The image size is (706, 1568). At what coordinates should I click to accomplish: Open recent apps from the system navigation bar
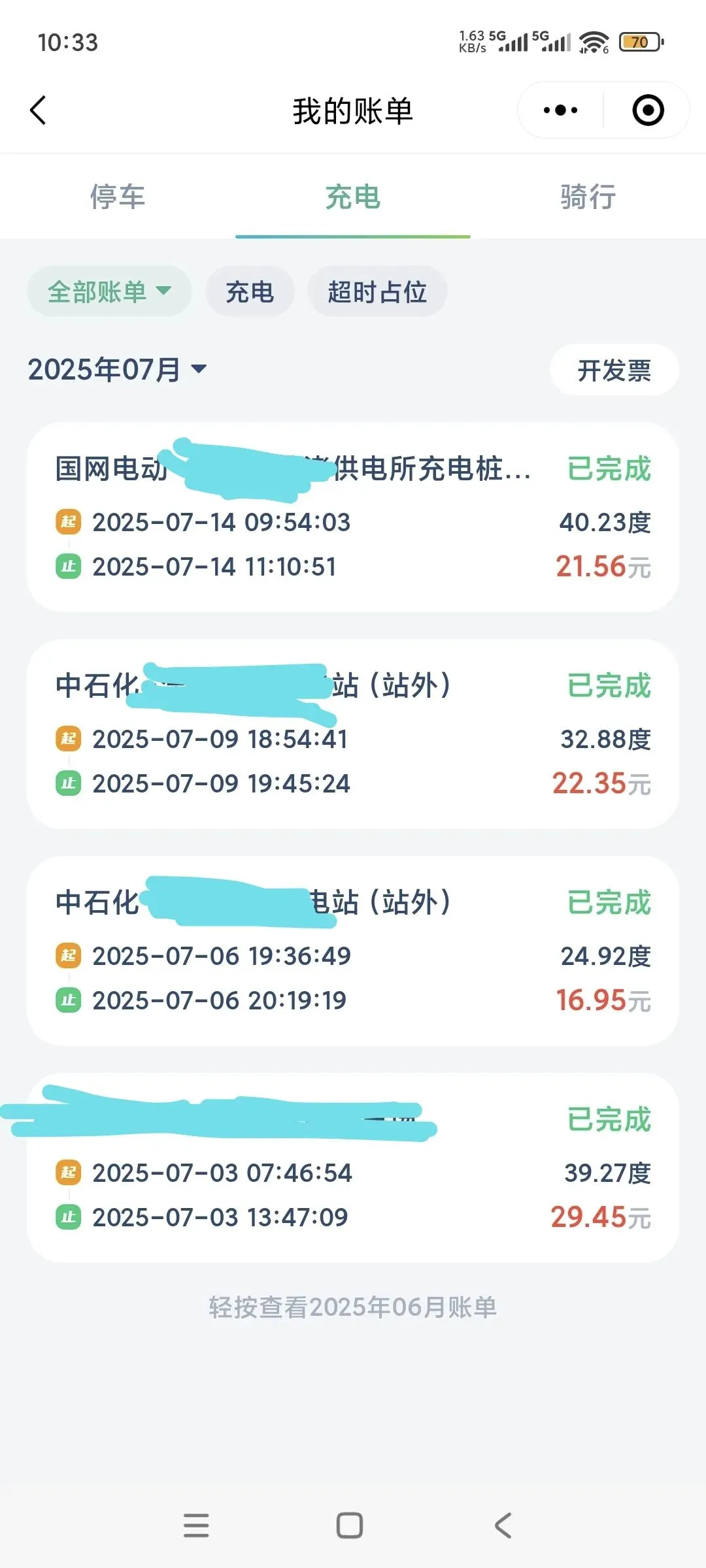(196, 1526)
